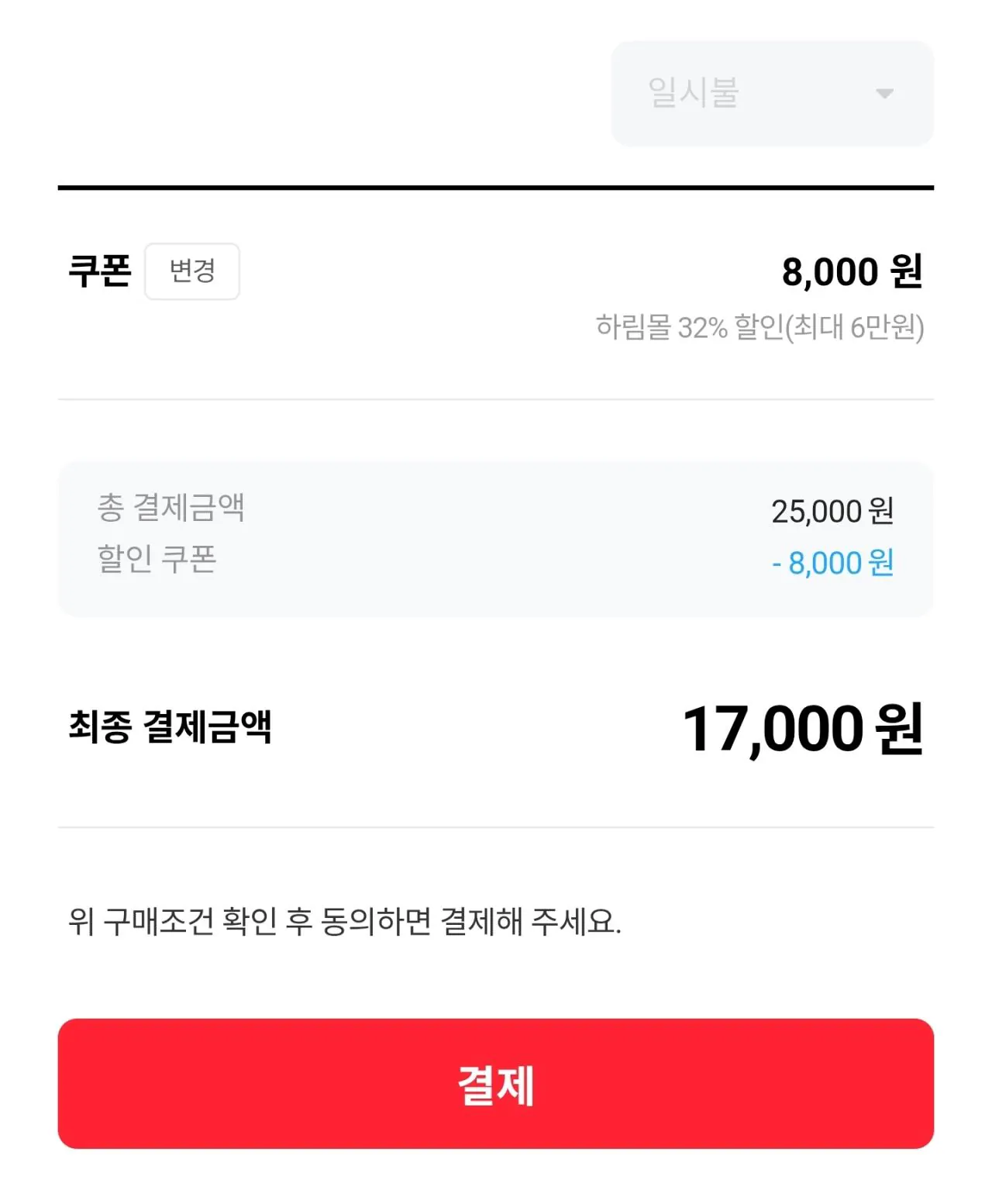Click the divider line below the coupon section
The image size is (992, 1204).
pos(496,398)
